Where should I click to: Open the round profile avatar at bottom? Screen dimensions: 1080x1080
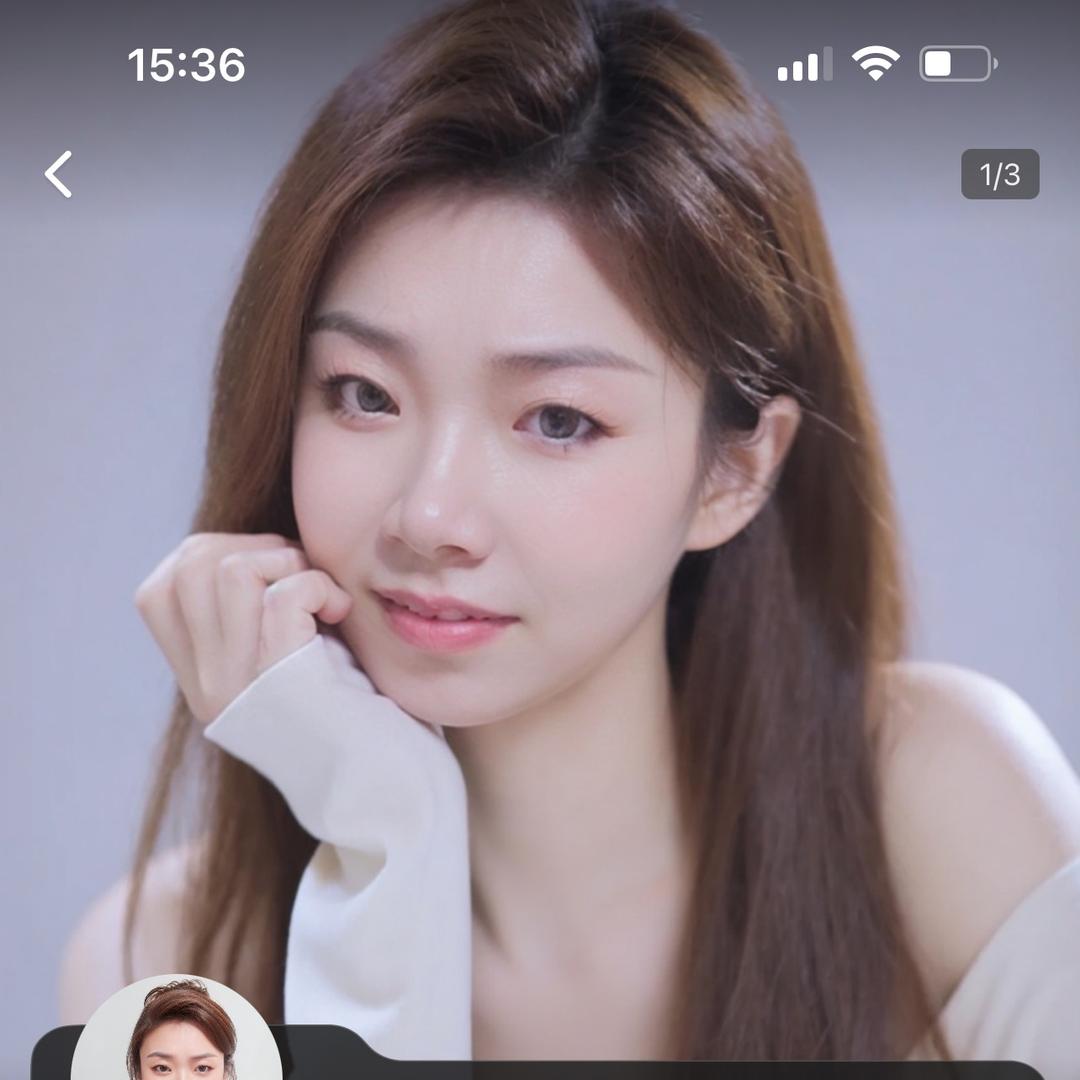point(177,1030)
